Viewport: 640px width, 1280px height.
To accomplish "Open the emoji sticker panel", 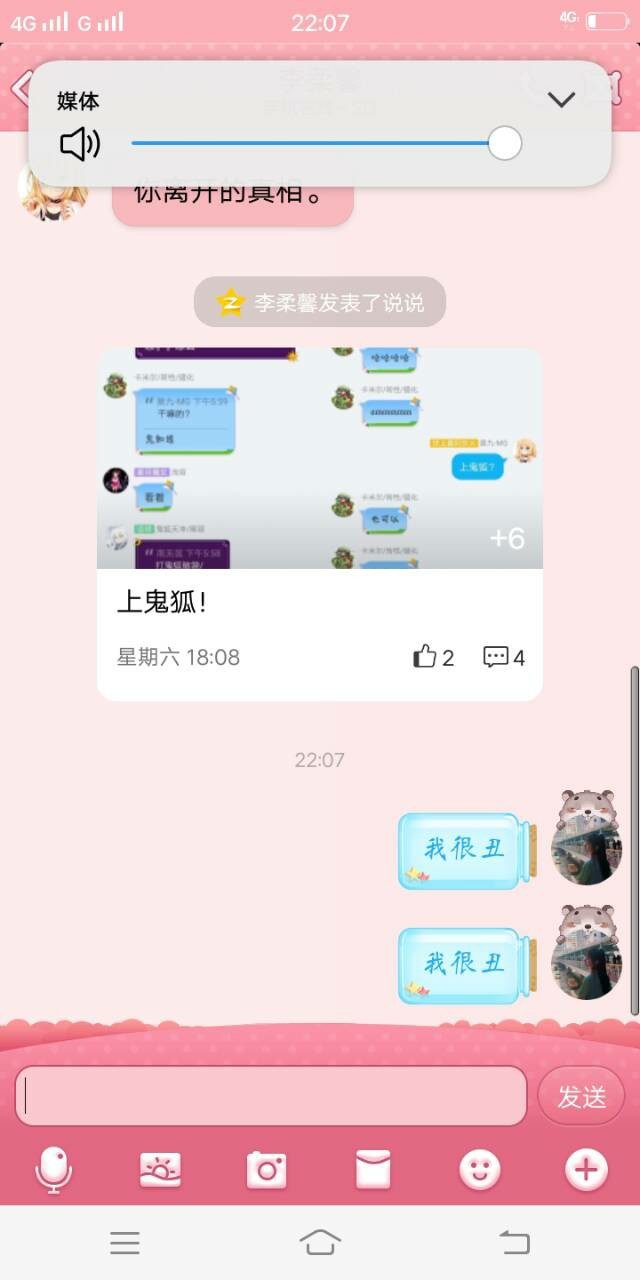I will [479, 1168].
